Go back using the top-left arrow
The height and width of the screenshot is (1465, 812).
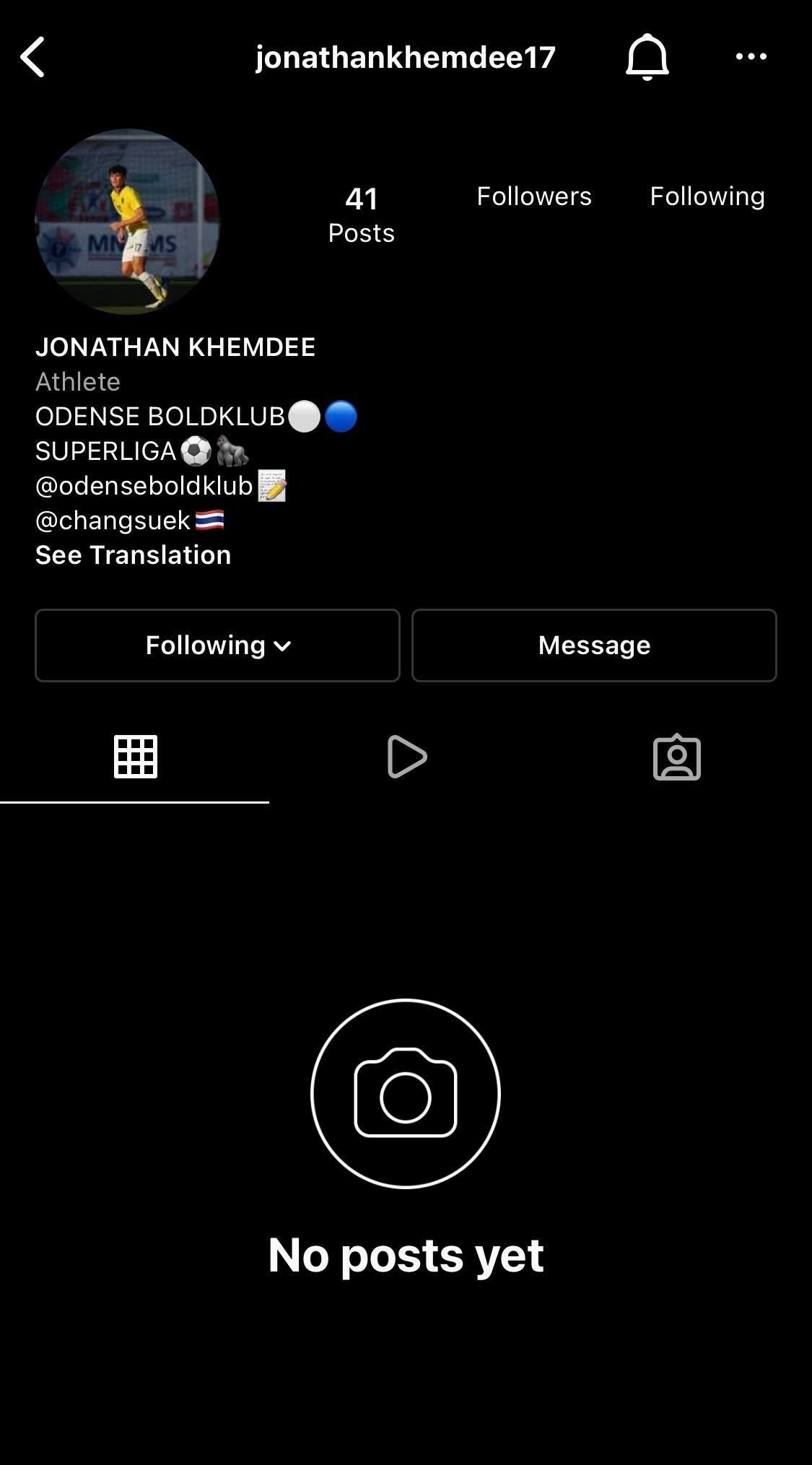click(33, 57)
